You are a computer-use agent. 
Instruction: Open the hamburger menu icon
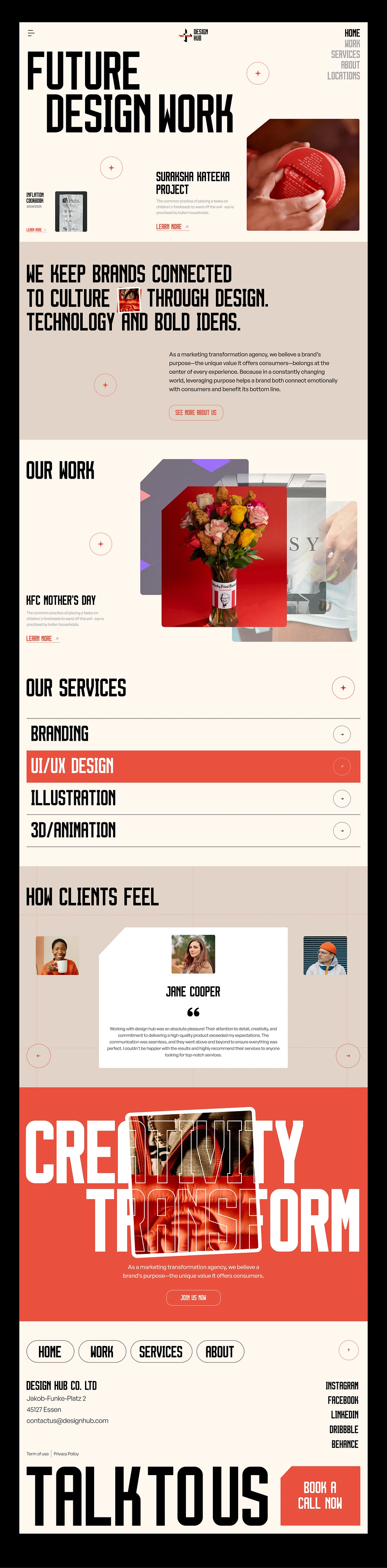tap(31, 34)
